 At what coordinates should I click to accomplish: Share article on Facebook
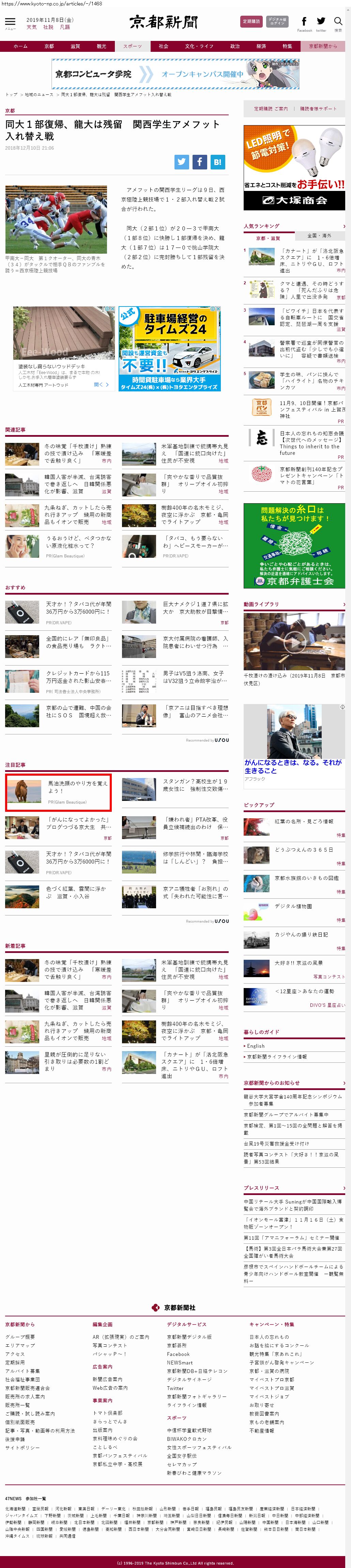coord(200,162)
